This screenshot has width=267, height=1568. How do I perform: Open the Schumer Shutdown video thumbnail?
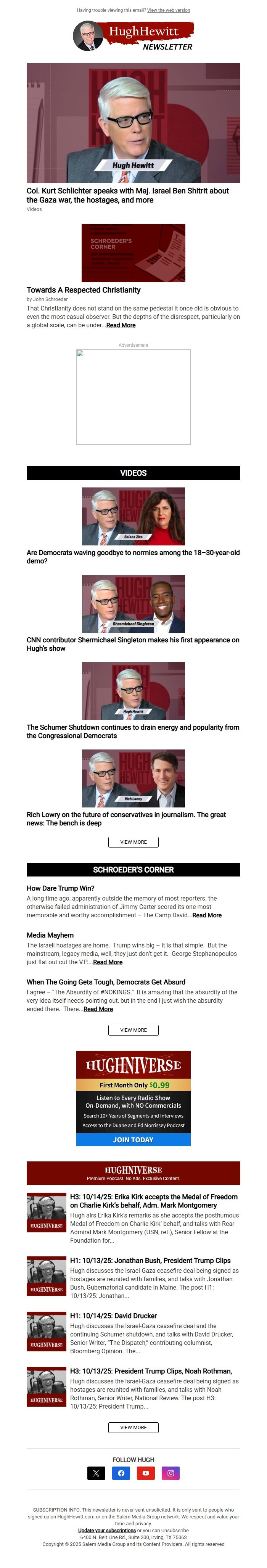(x=133, y=691)
